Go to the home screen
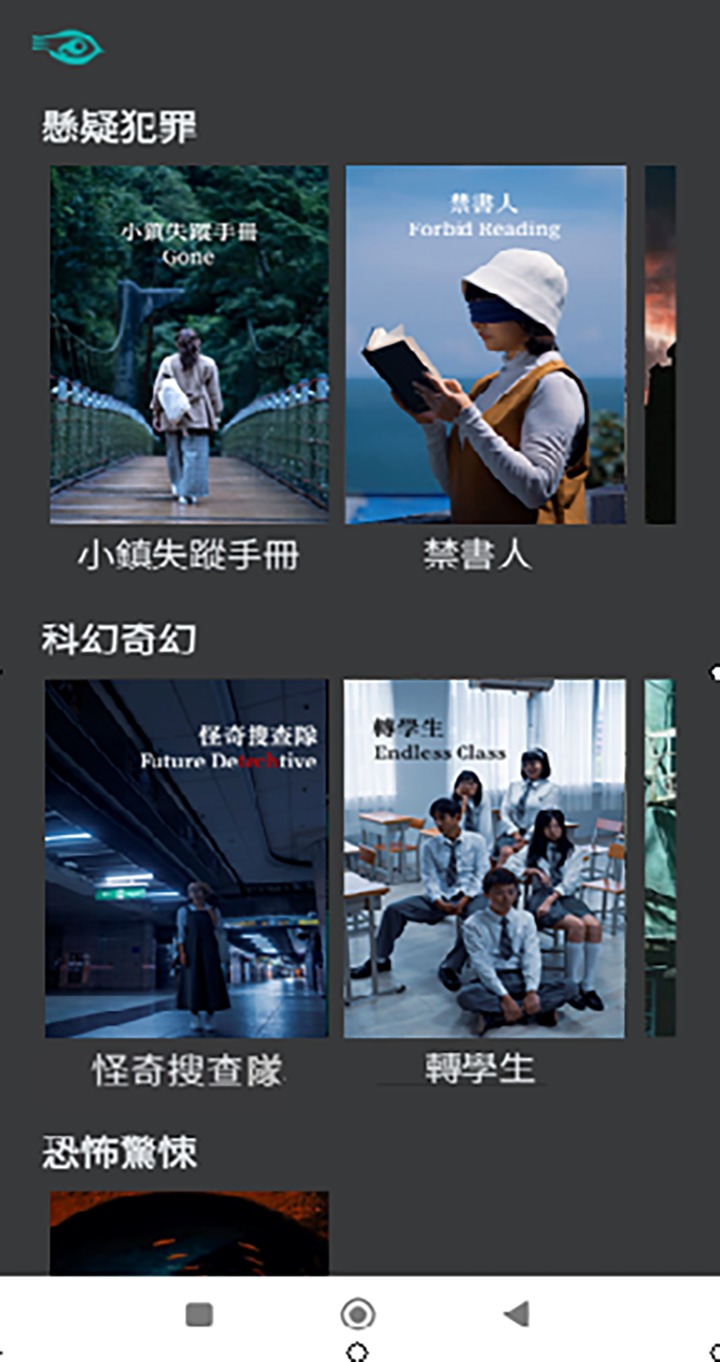This screenshot has height=1362, width=720. 357,1314
